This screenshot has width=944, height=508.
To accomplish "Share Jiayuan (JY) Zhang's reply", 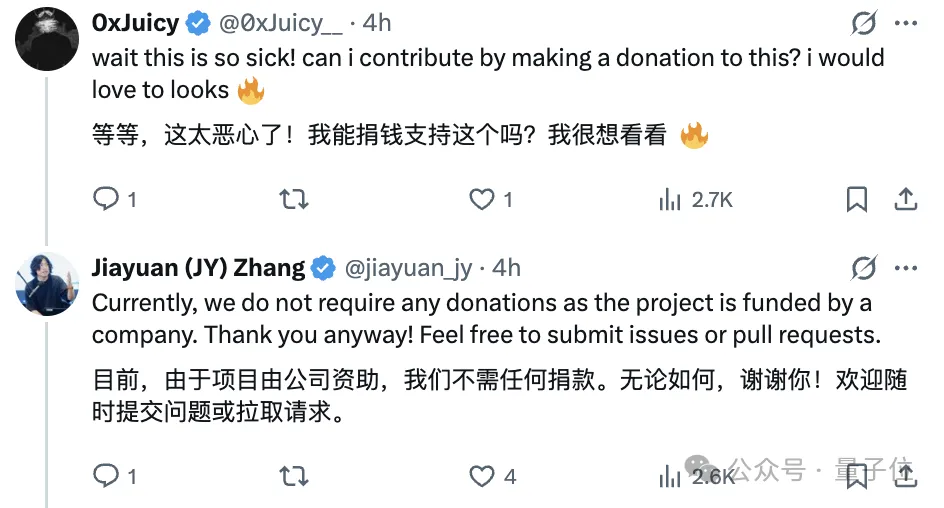I will point(905,476).
